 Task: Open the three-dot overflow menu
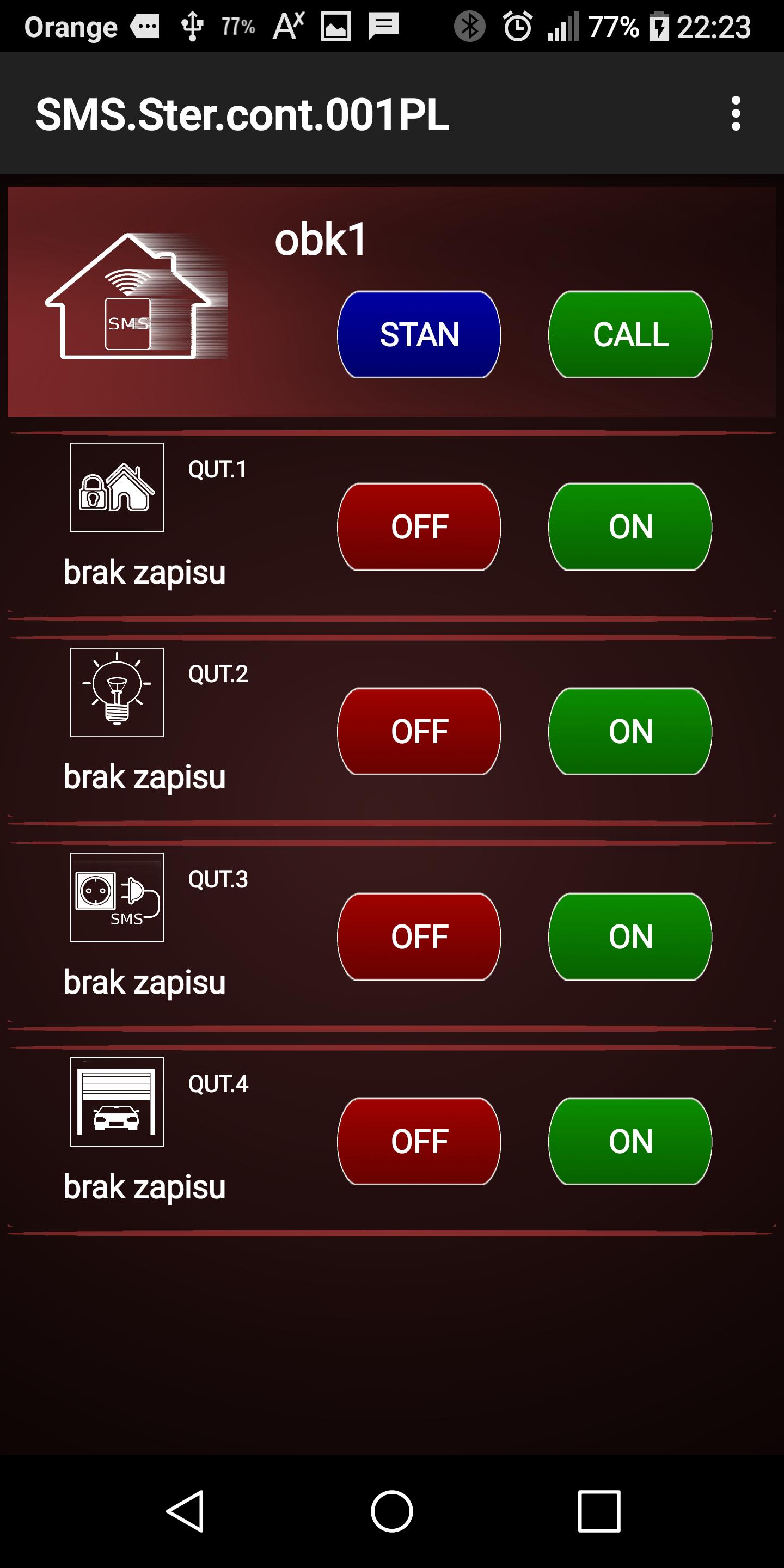736,114
